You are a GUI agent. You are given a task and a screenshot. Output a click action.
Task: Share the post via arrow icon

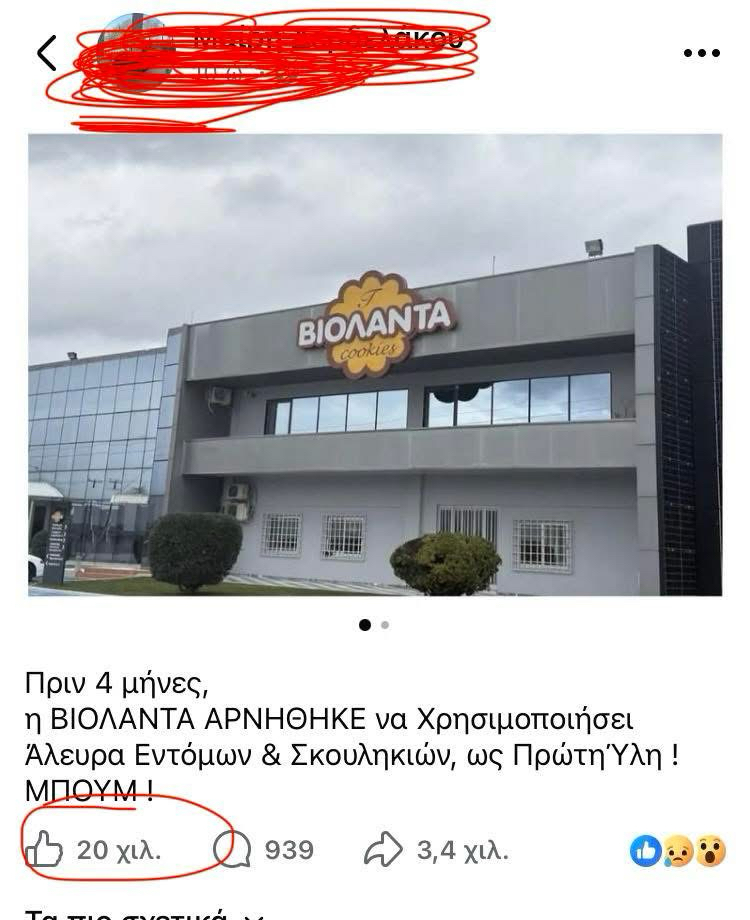383,850
